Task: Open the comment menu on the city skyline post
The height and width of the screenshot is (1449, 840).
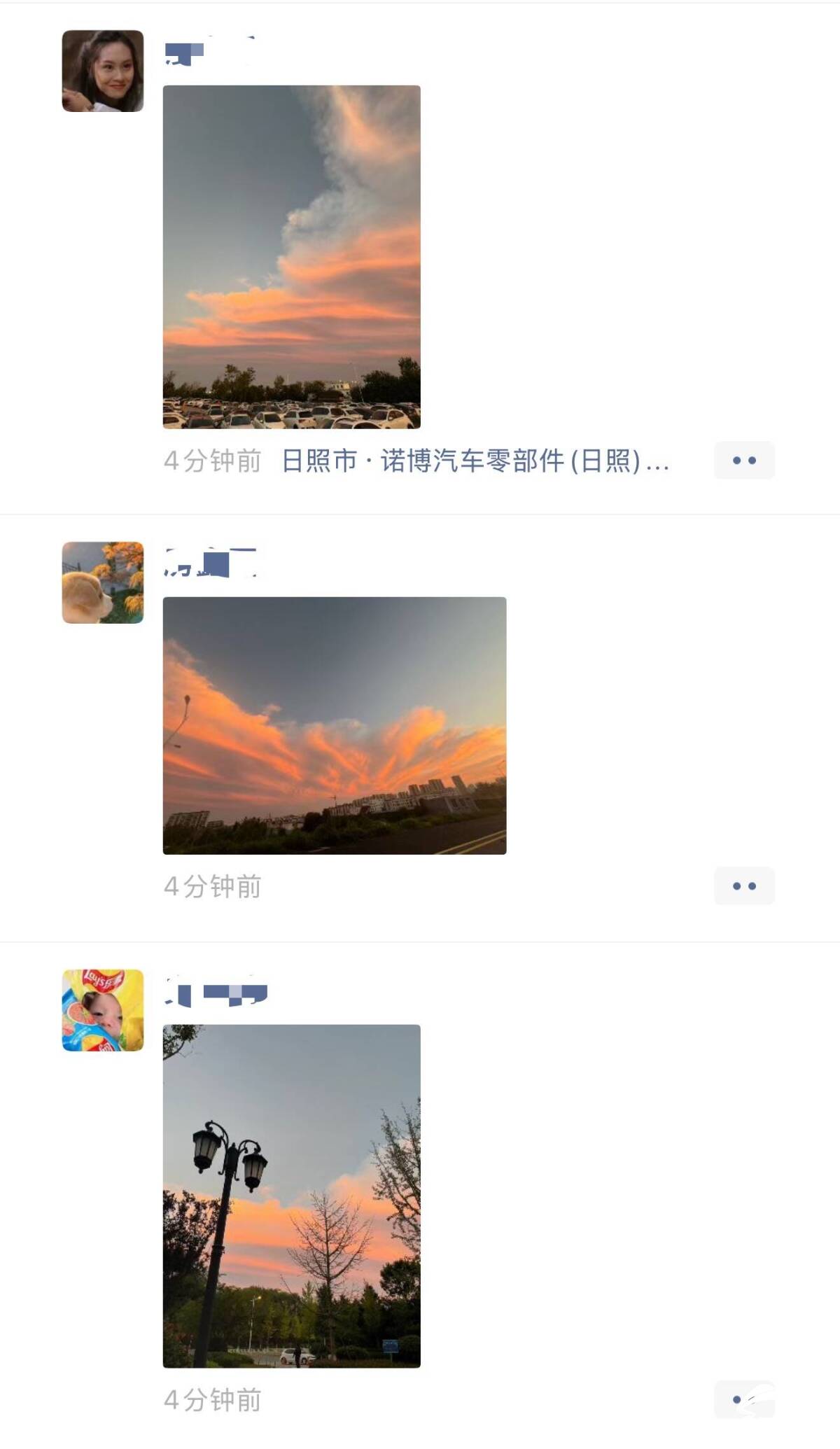Action: [x=744, y=886]
